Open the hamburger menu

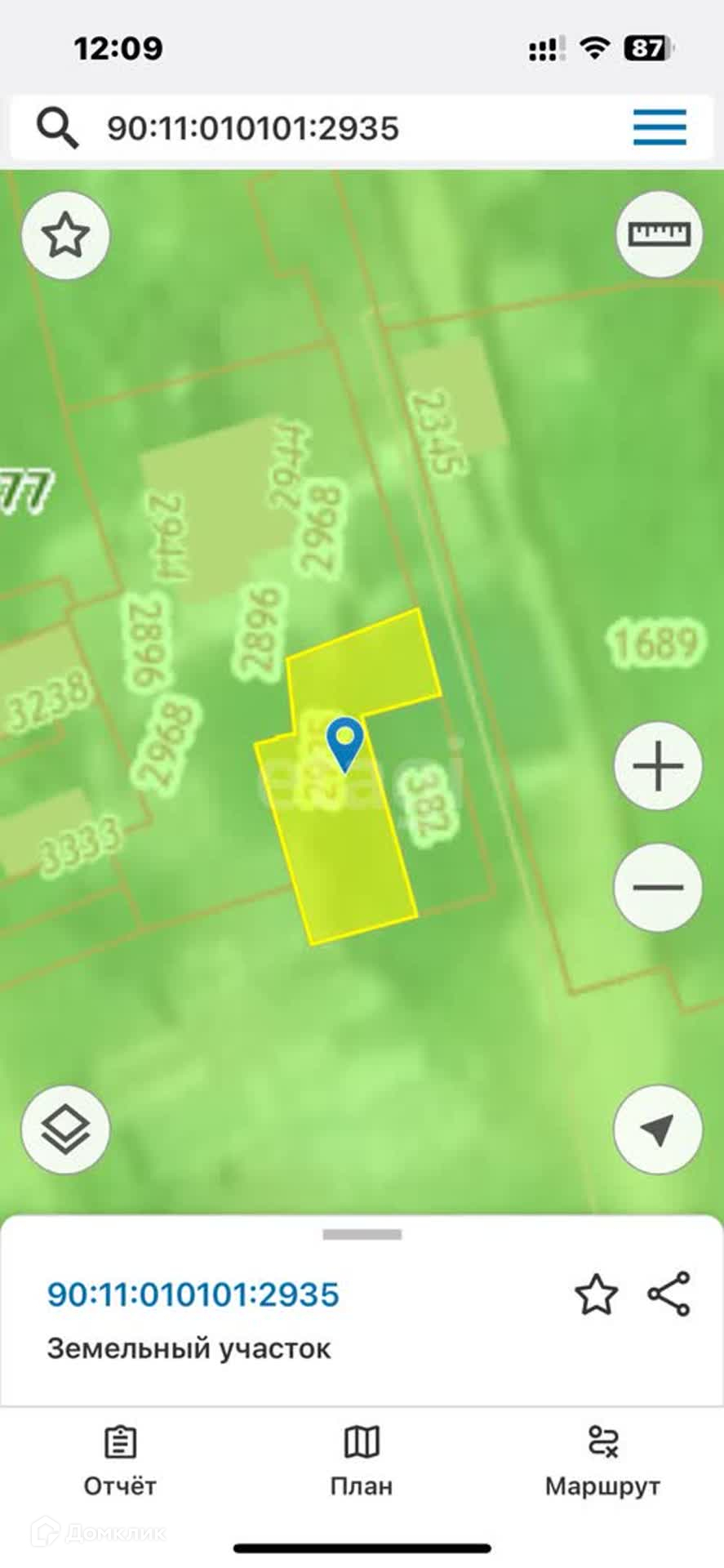click(x=659, y=127)
